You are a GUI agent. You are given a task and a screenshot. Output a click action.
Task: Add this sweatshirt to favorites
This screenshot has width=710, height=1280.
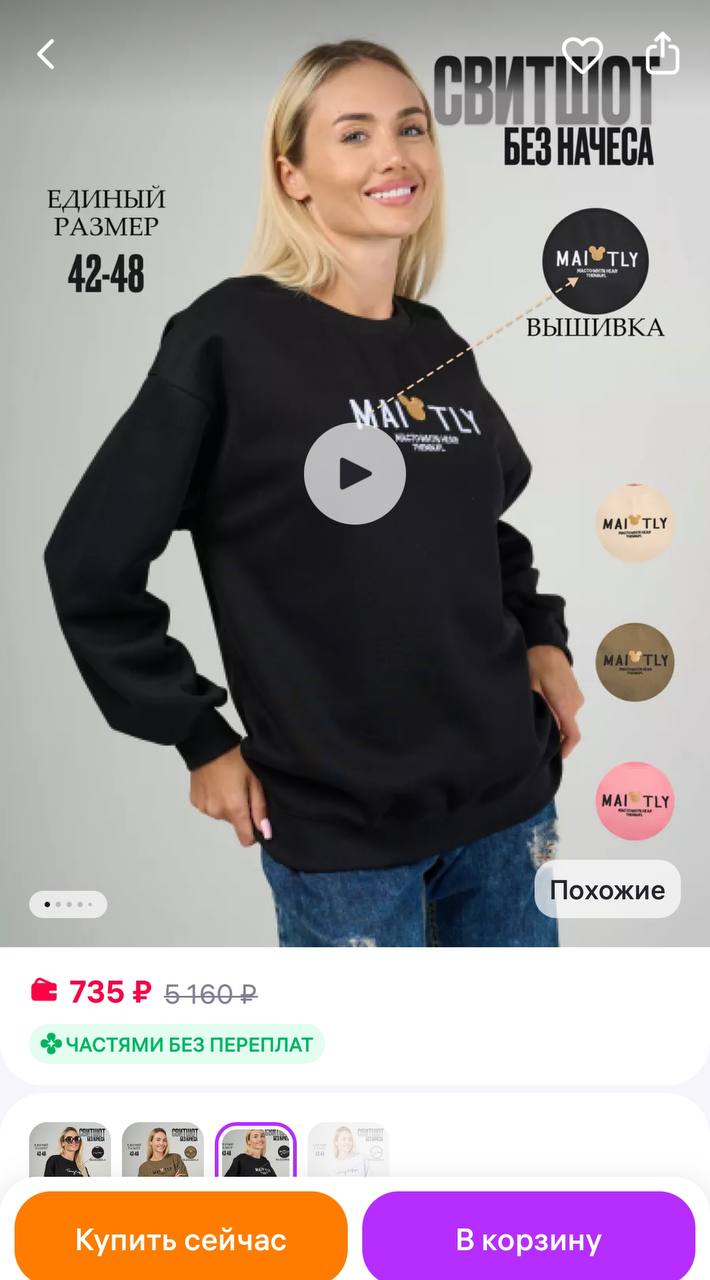pyautogui.click(x=582, y=54)
